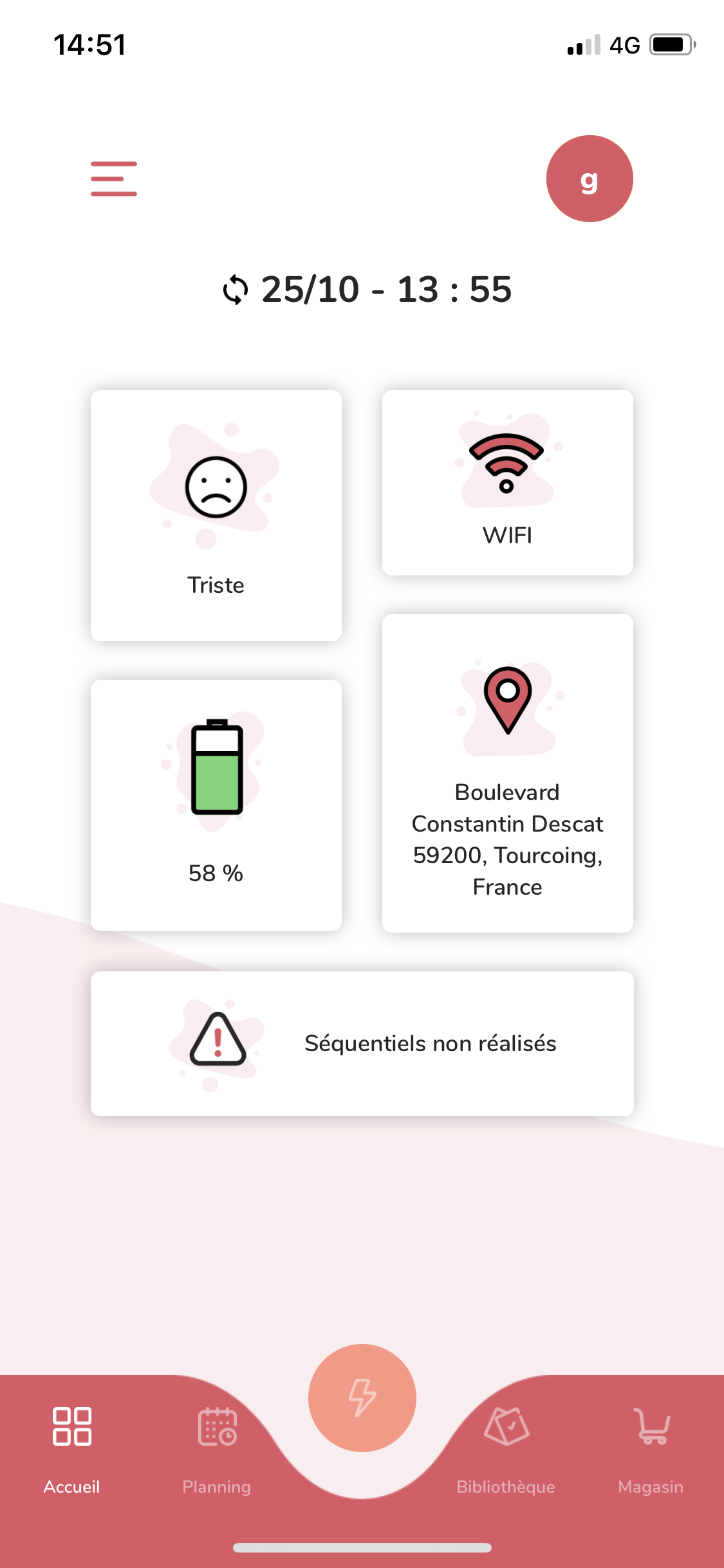Open the WIFI connection card
This screenshot has height=1568, width=724.
[507, 483]
